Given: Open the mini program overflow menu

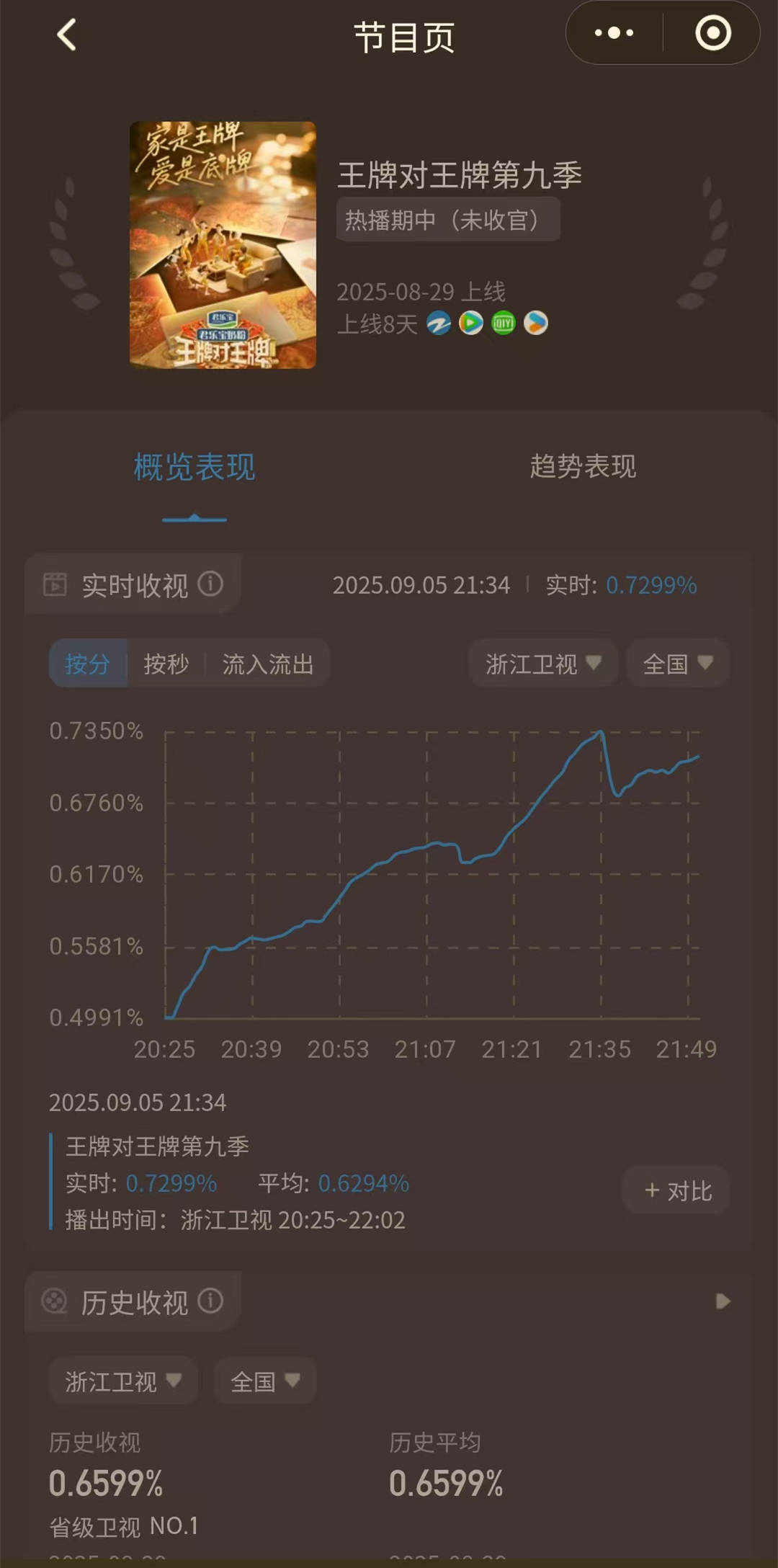Looking at the screenshot, I should [614, 33].
